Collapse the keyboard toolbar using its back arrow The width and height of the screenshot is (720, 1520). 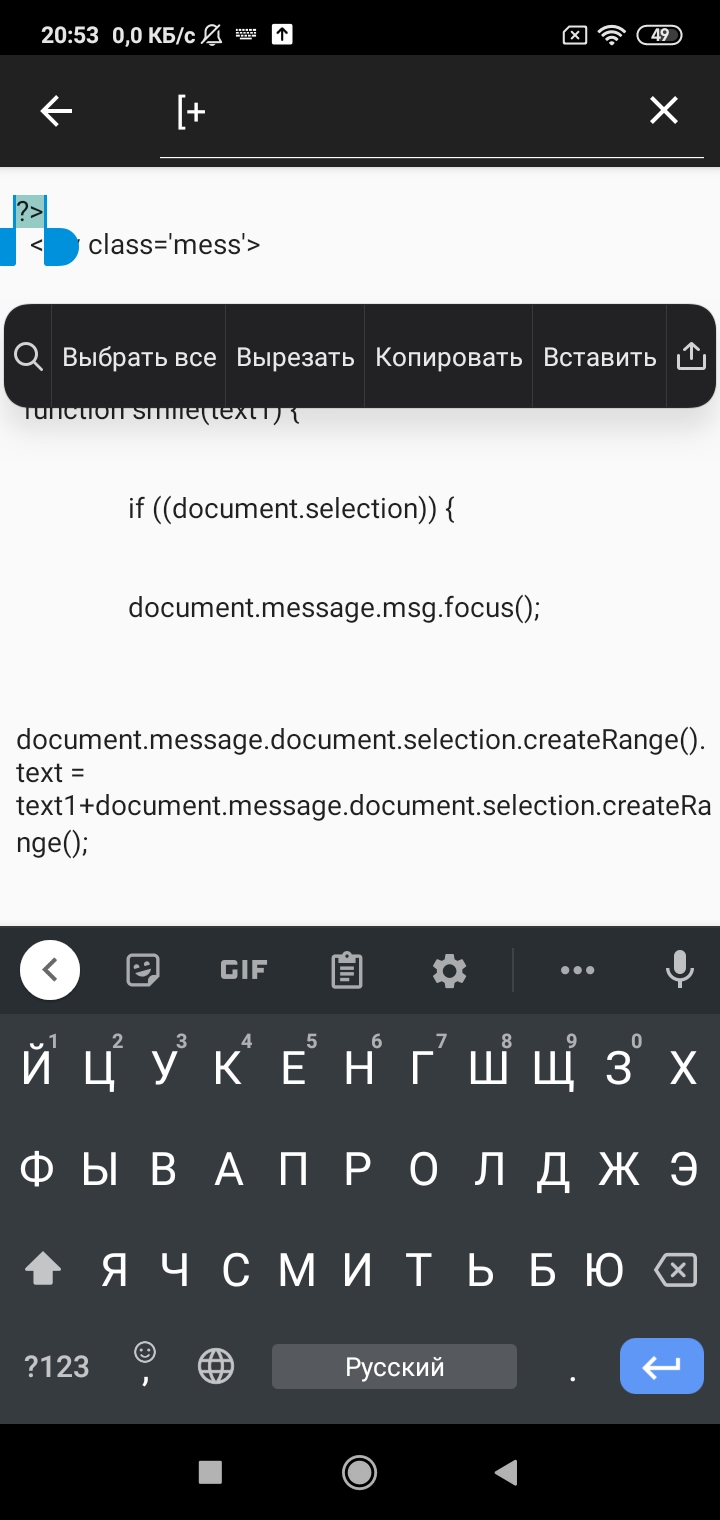(50, 969)
